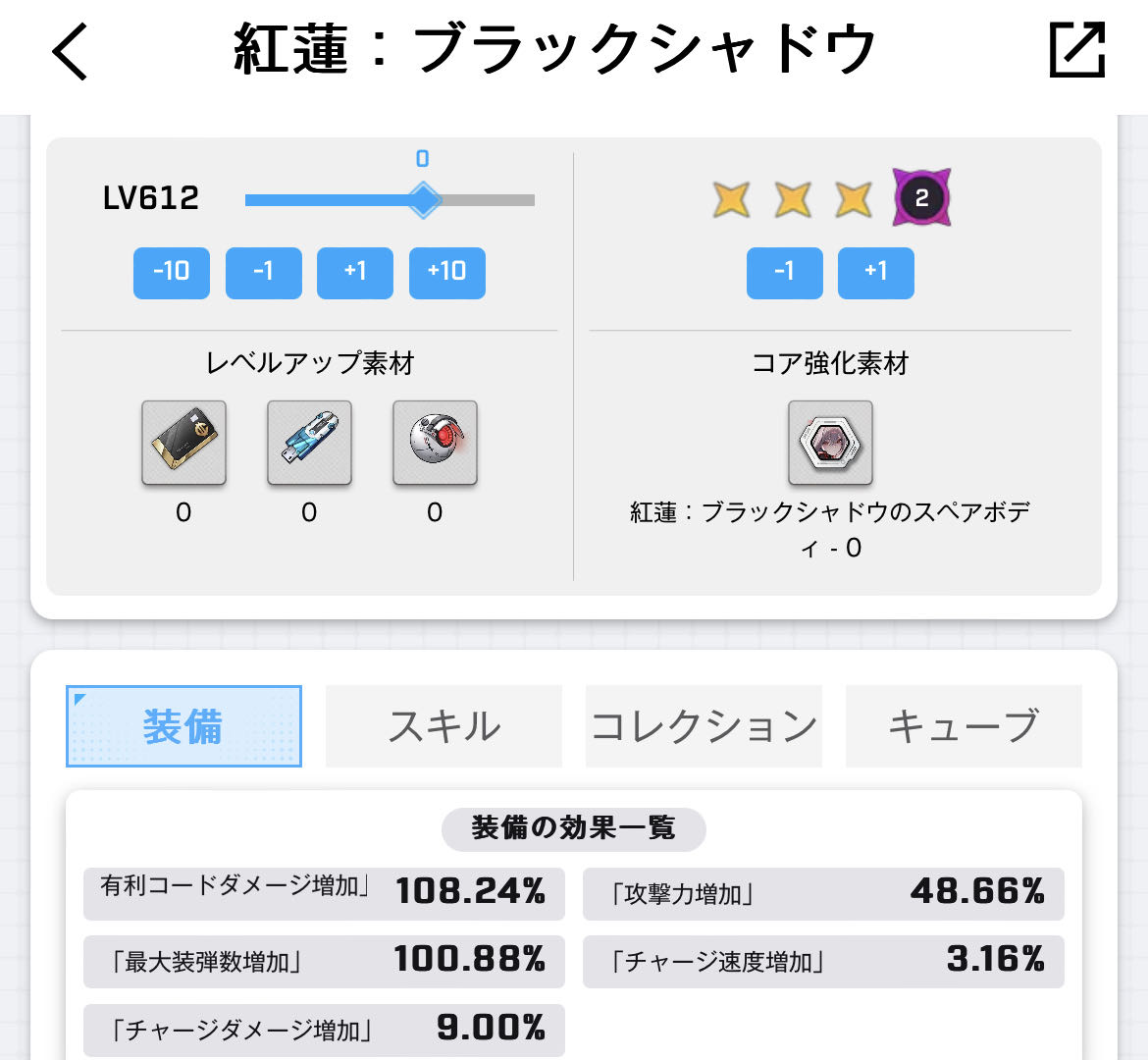The width and height of the screenshot is (1148, 1060).
Task: Tap the LV612 level slider handle
Action: point(423,200)
